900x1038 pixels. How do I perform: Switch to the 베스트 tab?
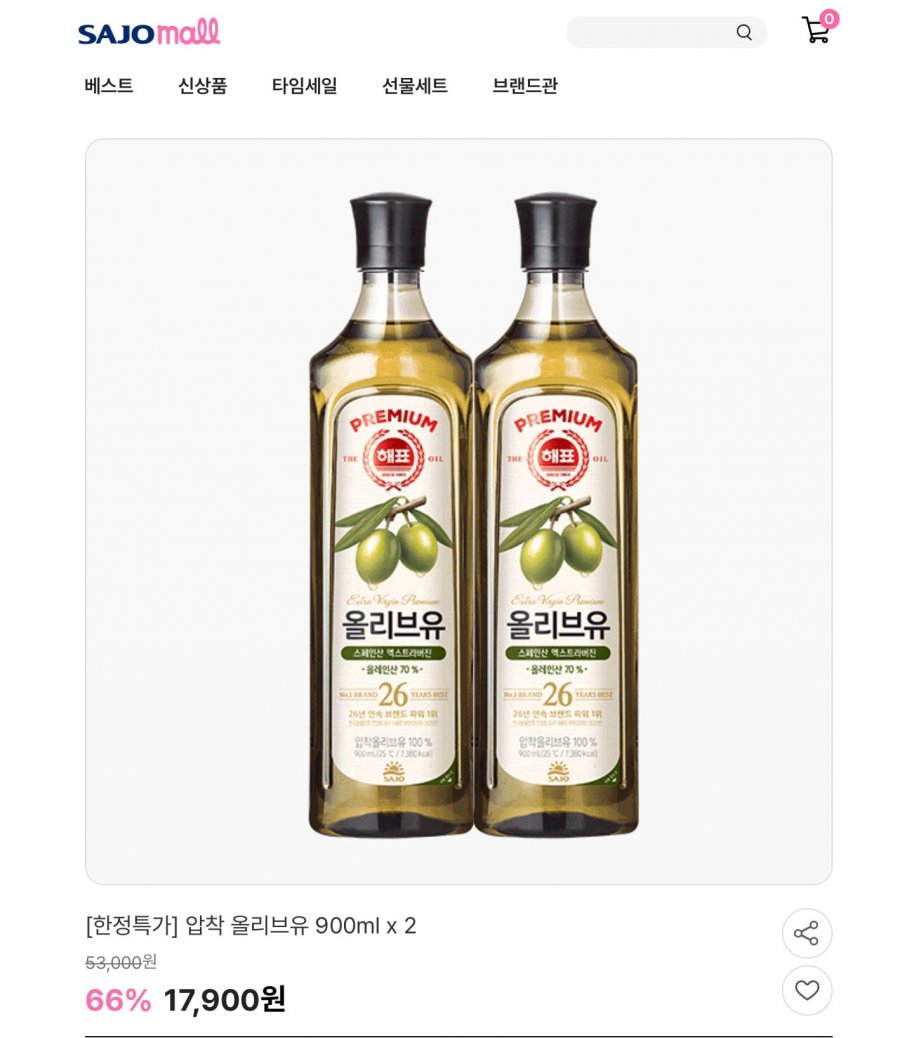point(109,86)
